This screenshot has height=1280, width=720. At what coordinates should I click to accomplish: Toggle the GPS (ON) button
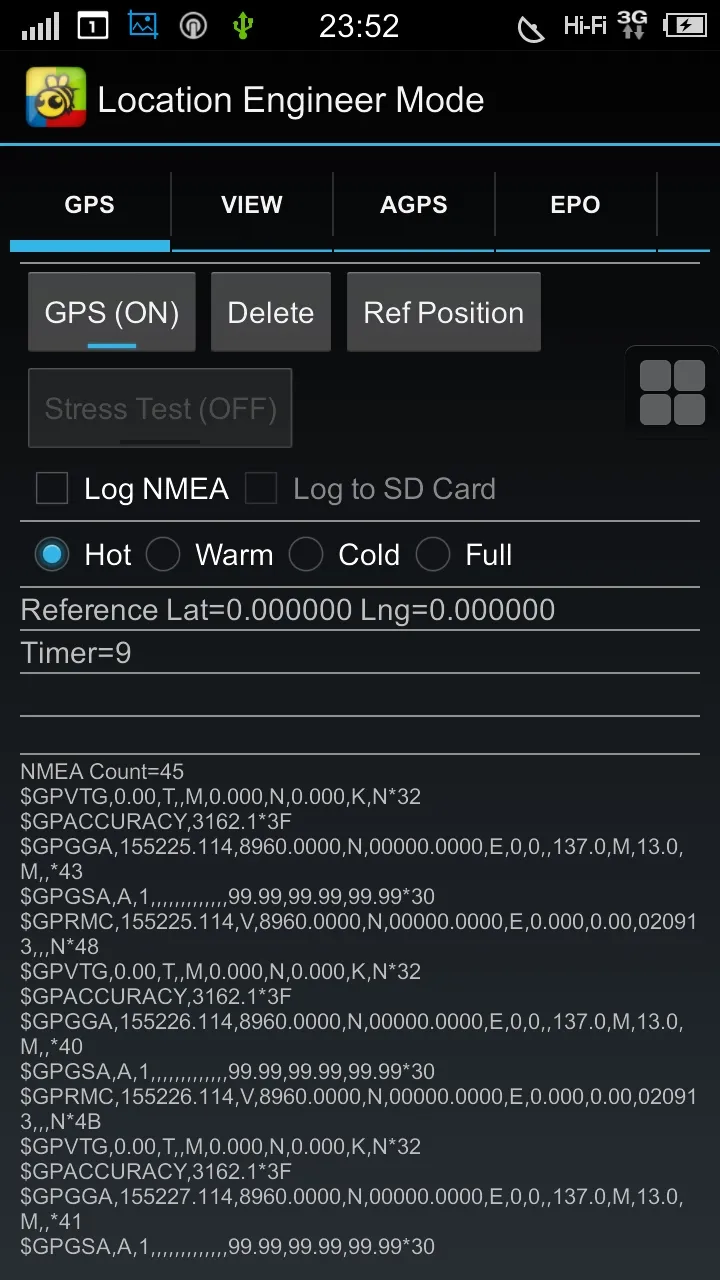click(x=112, y=313)
